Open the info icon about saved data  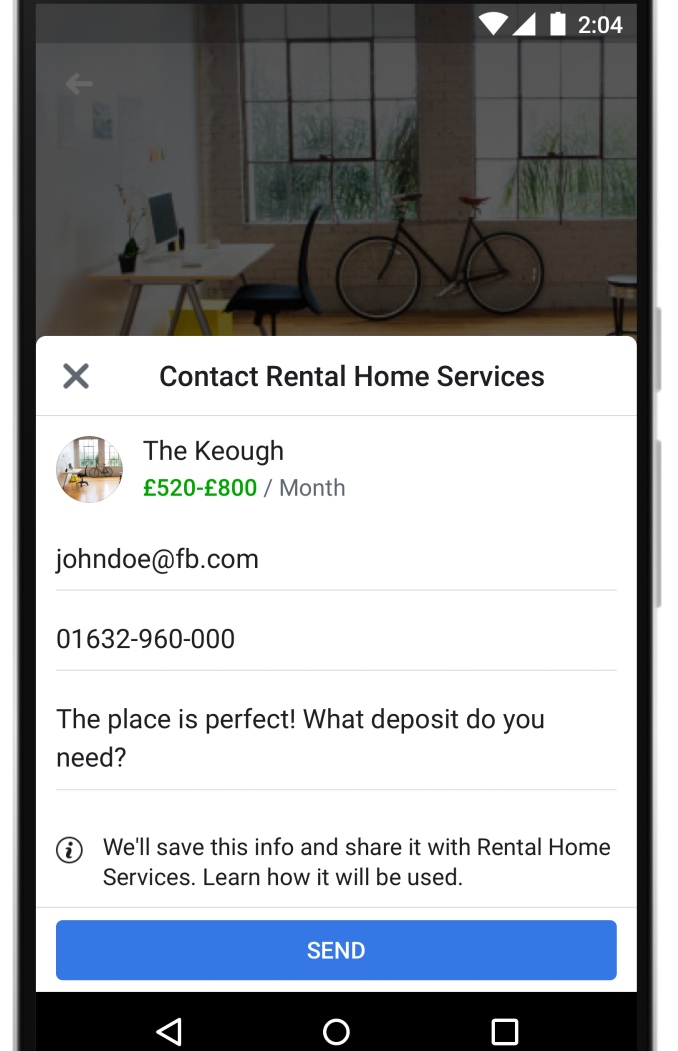click(69, 850)
